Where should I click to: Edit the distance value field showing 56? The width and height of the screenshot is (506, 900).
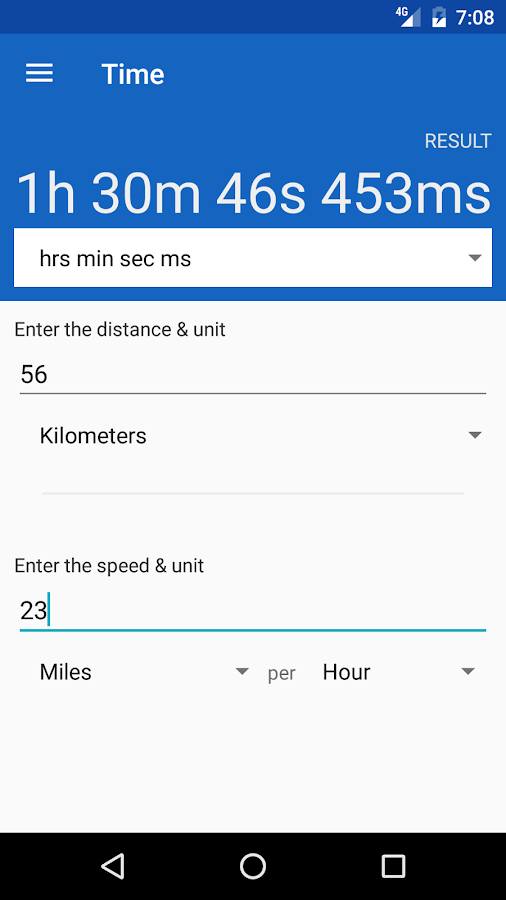[x=253, y=375]
